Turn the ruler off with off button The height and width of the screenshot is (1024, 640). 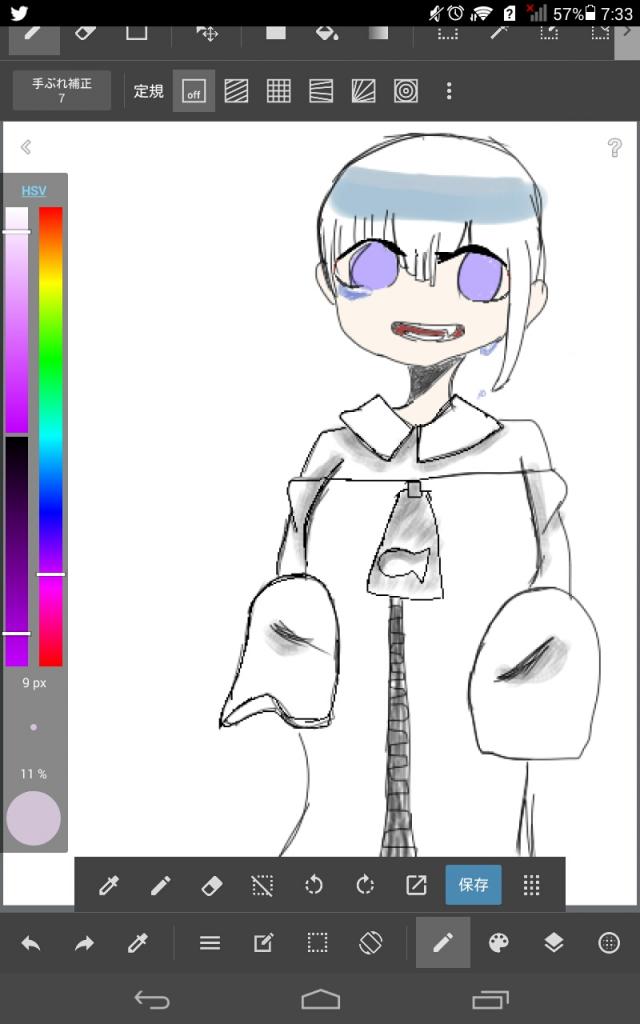[193, 92]
